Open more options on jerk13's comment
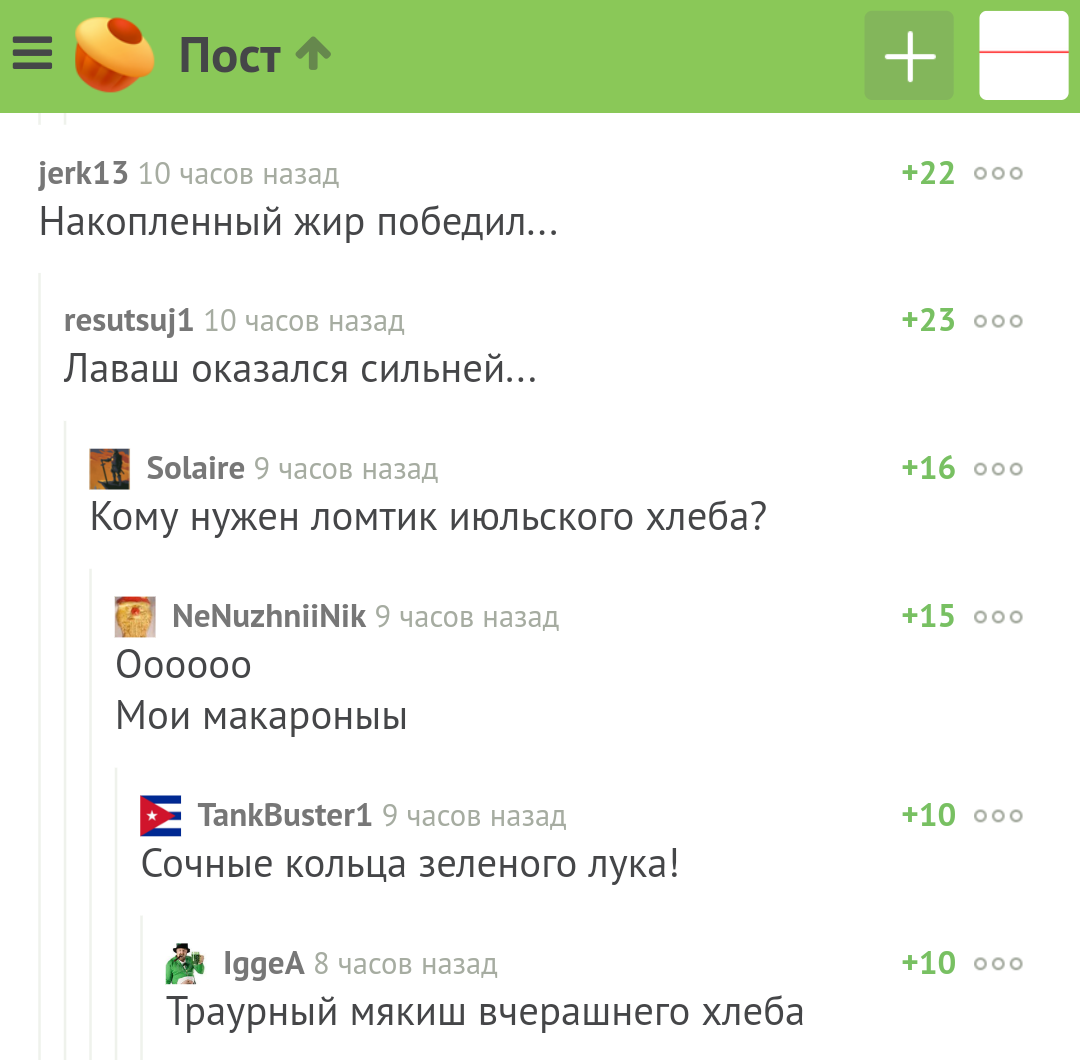Screen dimensions: 1080x1060 tap(998, 173)
